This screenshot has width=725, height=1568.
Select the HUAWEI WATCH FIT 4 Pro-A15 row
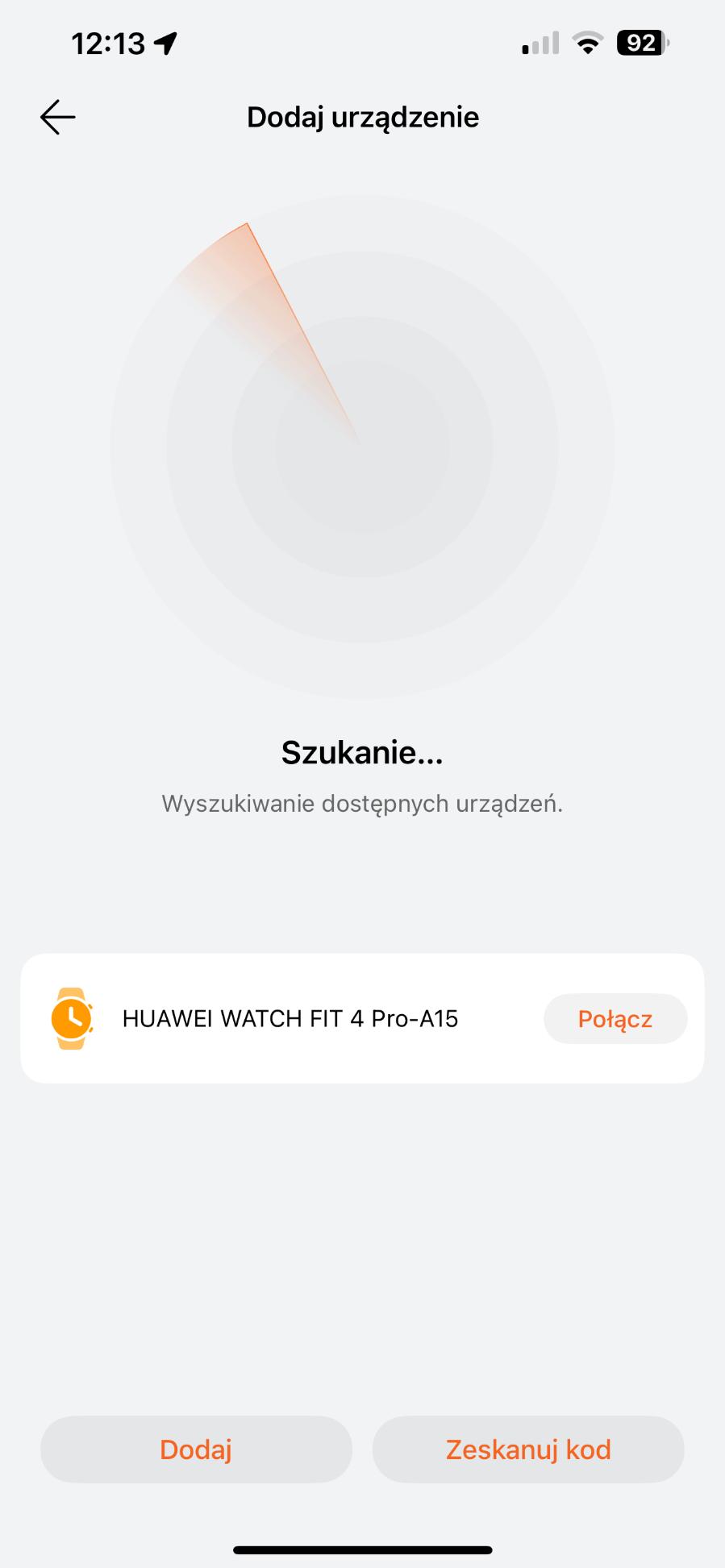(290, 1019)
